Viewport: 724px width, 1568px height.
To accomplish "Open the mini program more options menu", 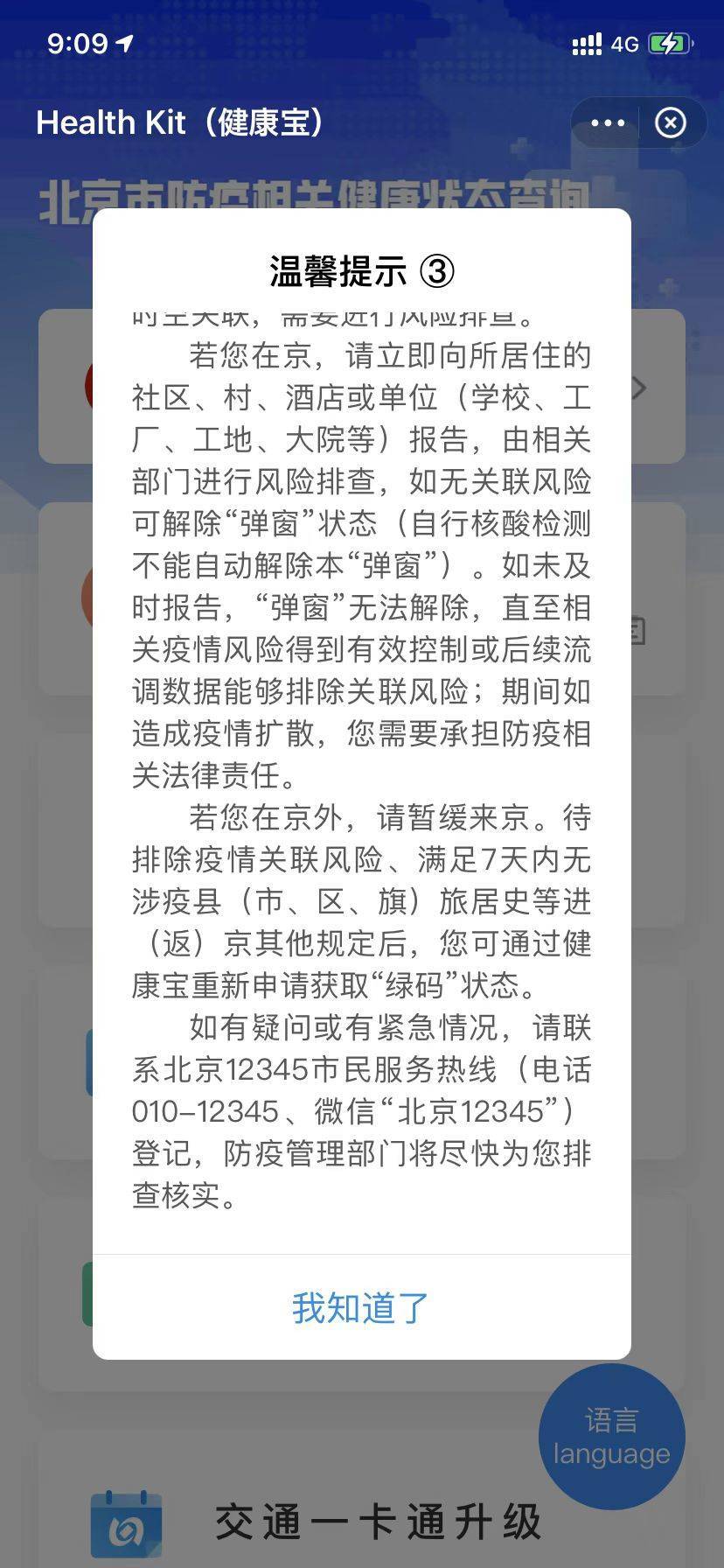I will click(608, 122).
